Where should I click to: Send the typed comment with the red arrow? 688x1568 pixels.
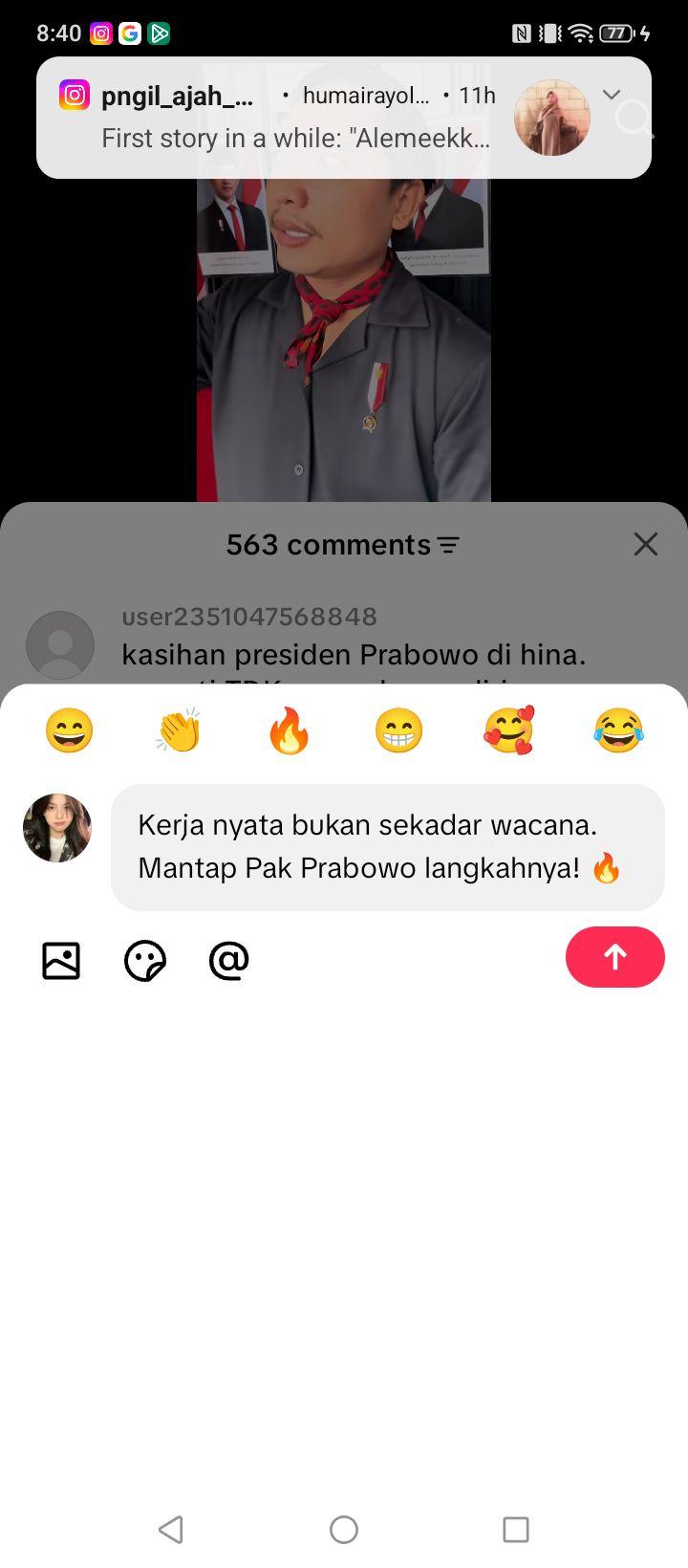(x=614, y=956)
